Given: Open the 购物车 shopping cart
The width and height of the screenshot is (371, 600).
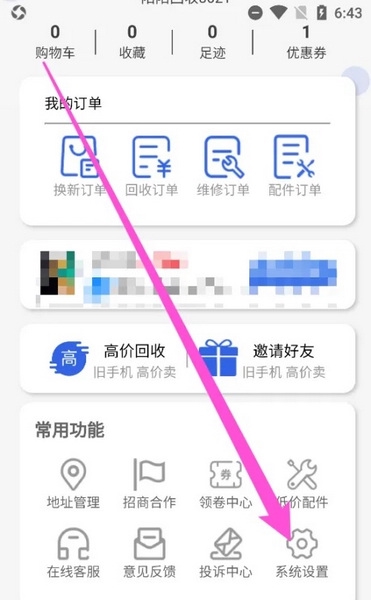Looking at the screenshot, I should (55, 42).
